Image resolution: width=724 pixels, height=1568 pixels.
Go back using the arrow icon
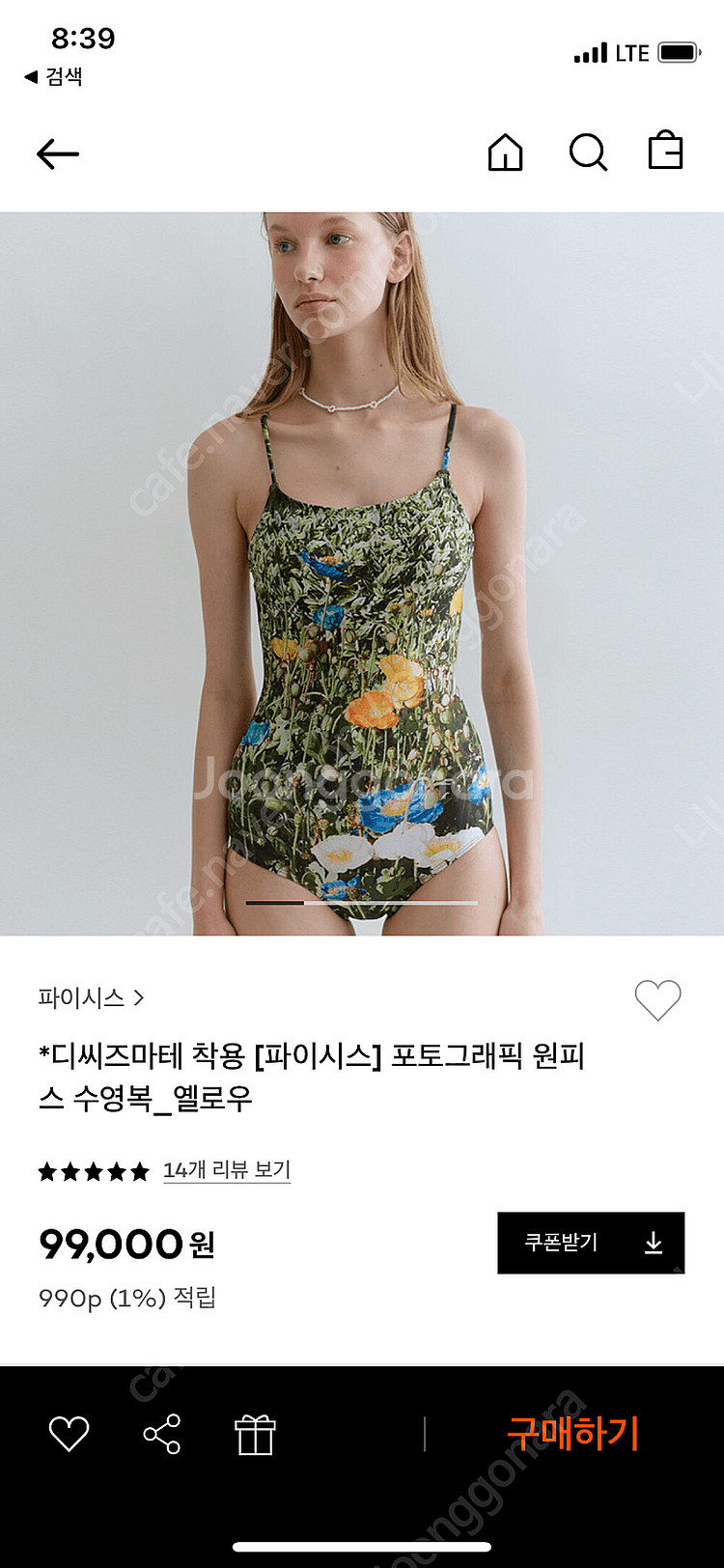click(x=57, y=154)
